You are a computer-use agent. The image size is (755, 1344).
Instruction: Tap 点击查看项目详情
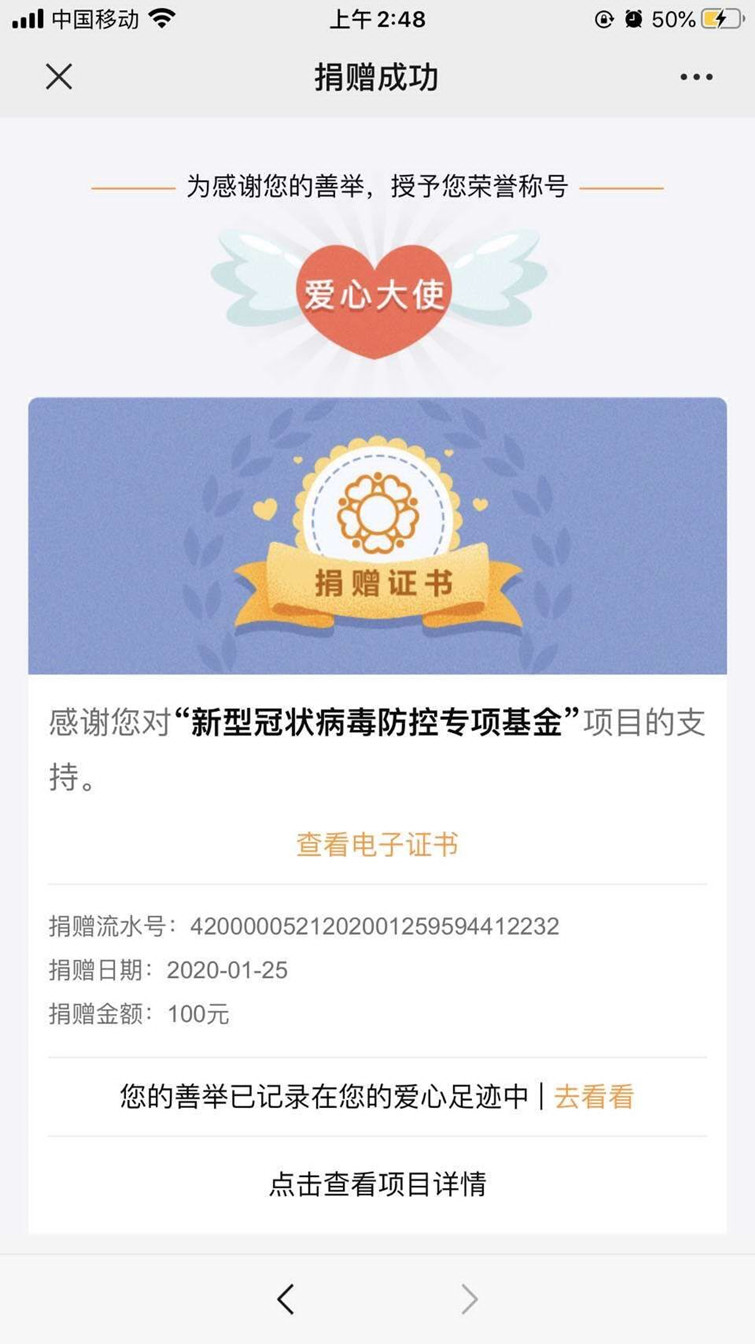377,1184
